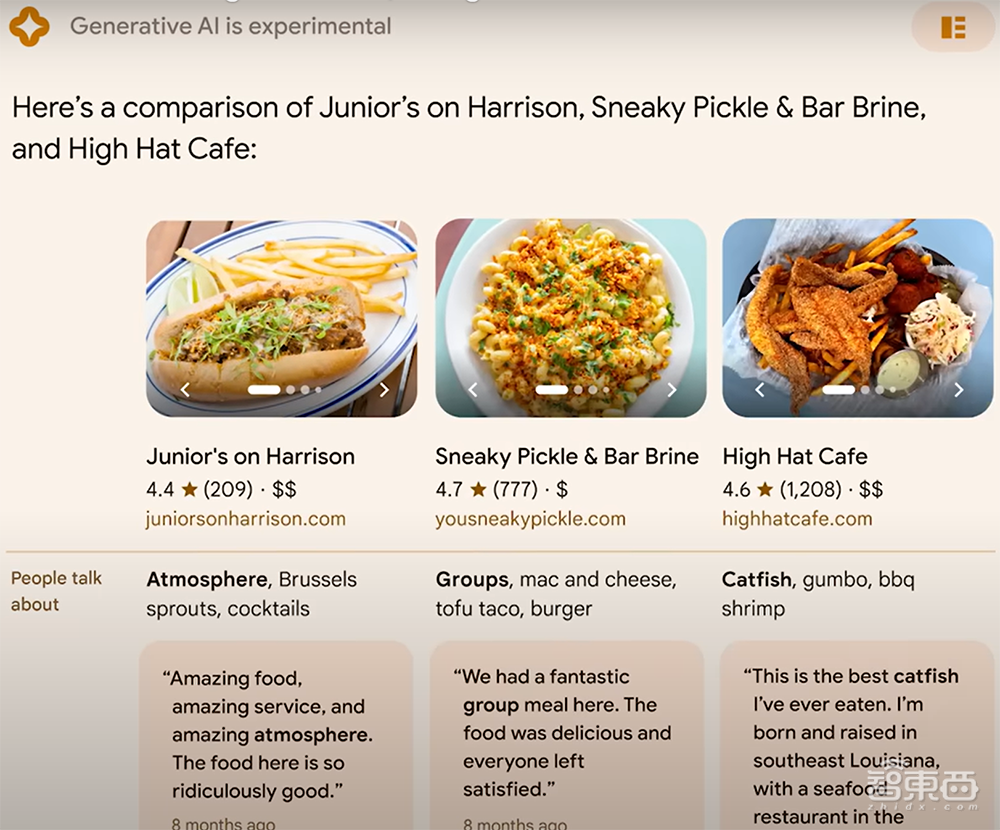1000x830 pixels.
Task: Open the juniorsonharrison.com link
Action: [246, 519]
